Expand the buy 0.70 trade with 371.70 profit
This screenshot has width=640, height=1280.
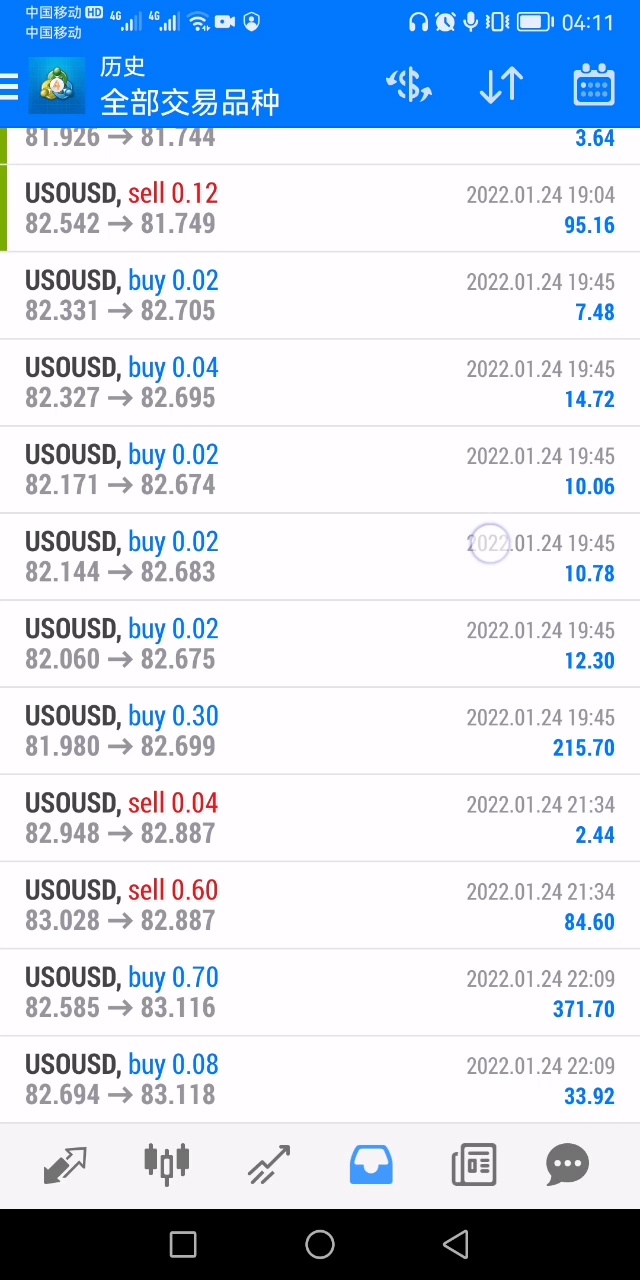(320, 992)
